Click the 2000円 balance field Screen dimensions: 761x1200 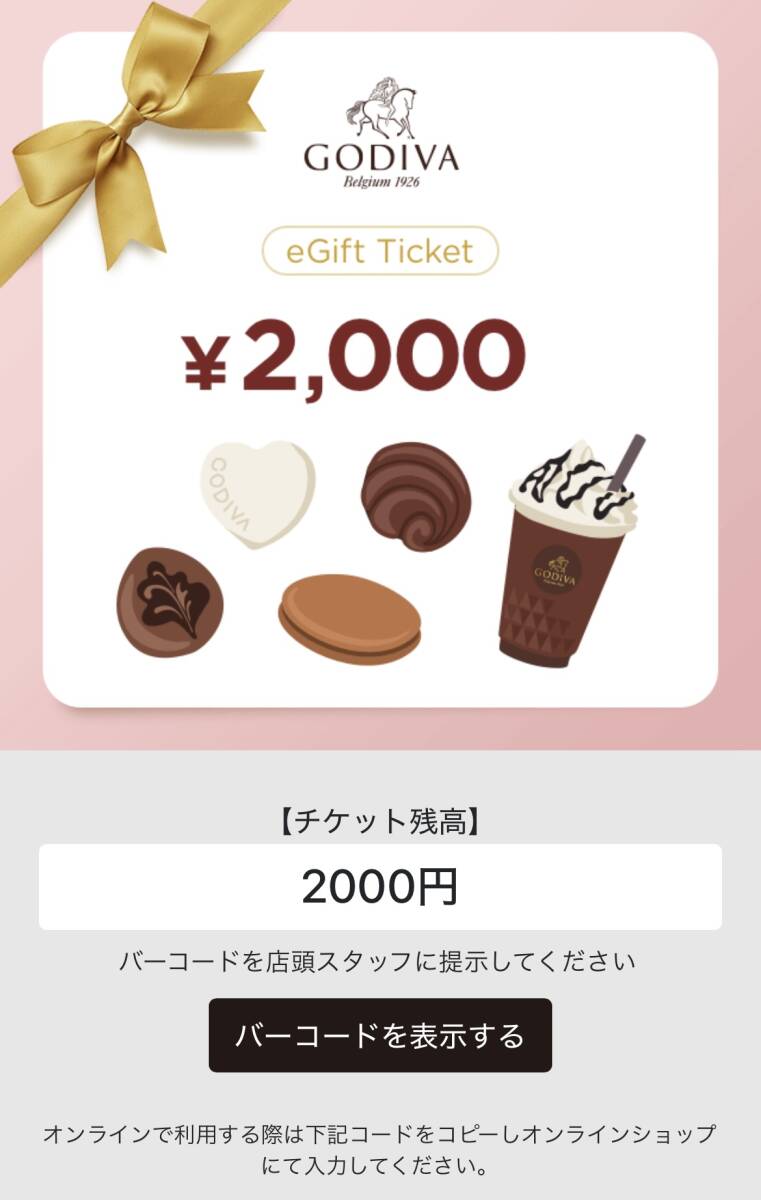pos(380,884)
